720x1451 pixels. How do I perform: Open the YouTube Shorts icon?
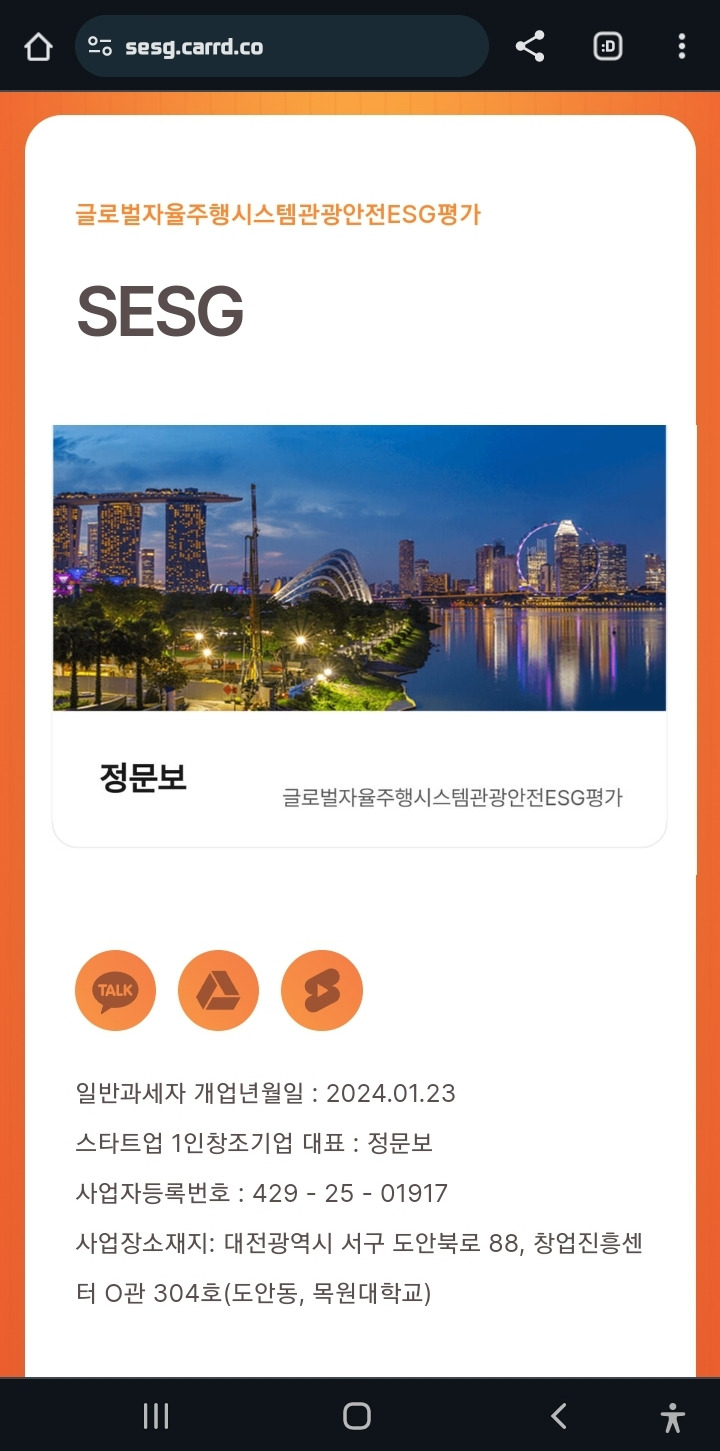click(321, 990)
